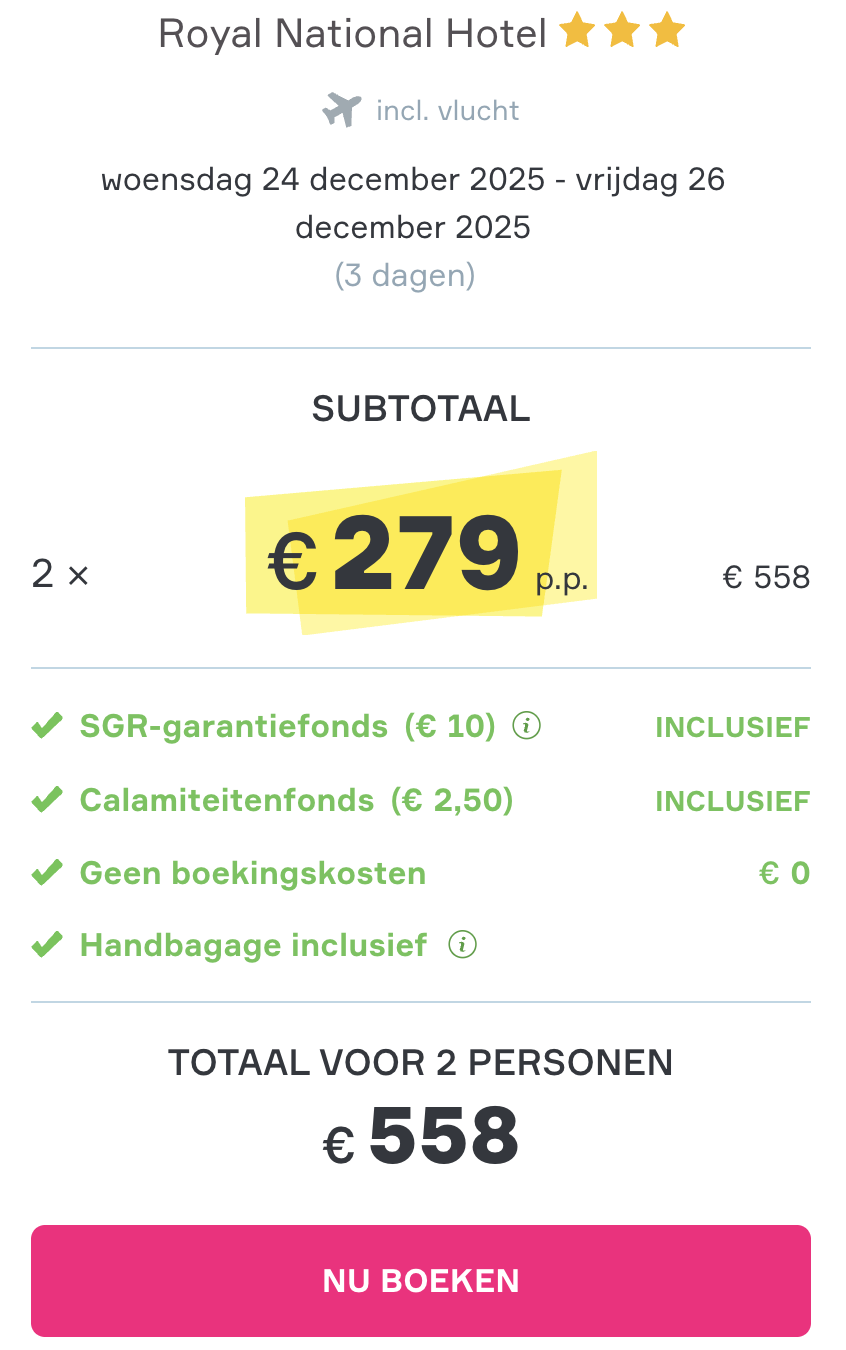The image size is (846, 1350).
Task: Click the INCLUSIEF label beside SGR-garantiefonds
Action: pyautogui.click(x=733, y=726)
